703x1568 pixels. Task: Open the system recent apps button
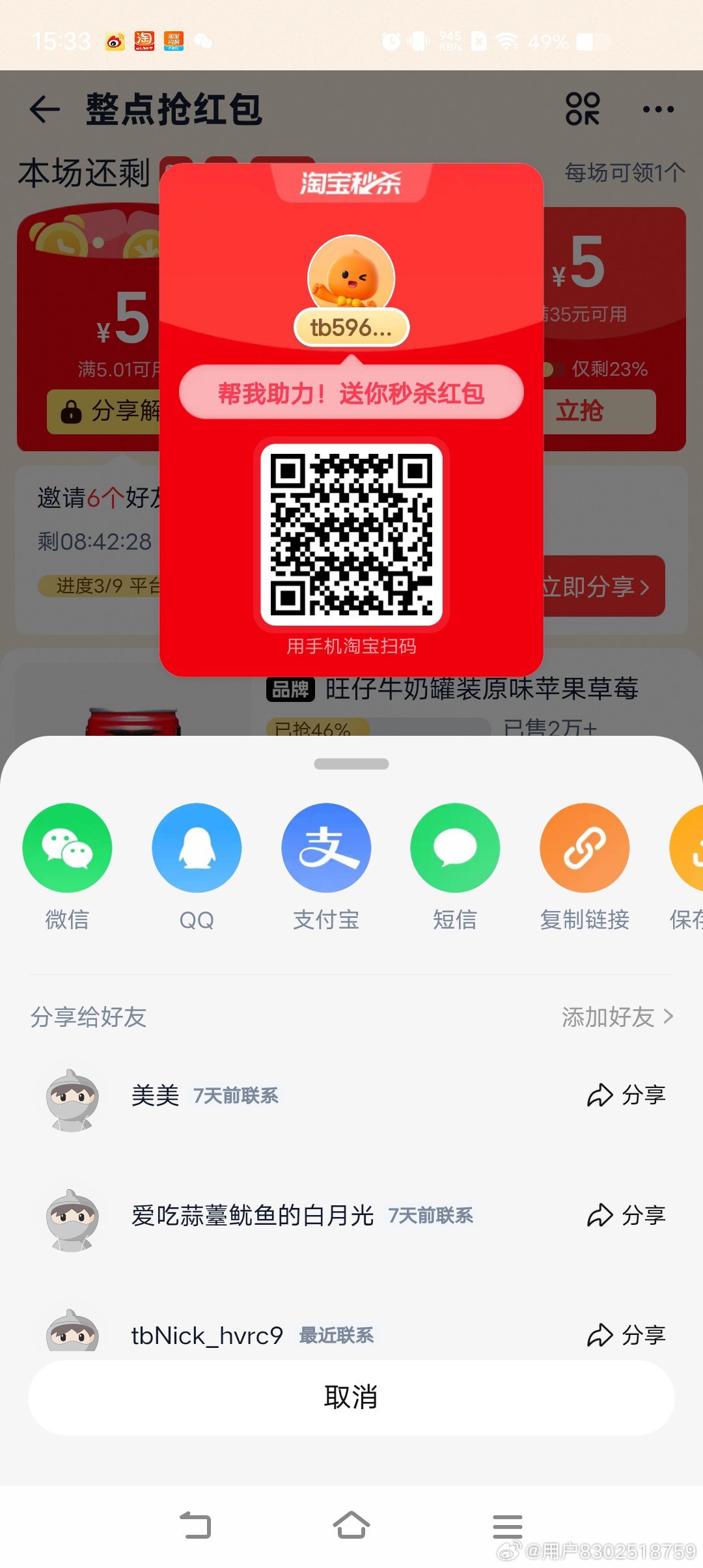coord(508,1526)
